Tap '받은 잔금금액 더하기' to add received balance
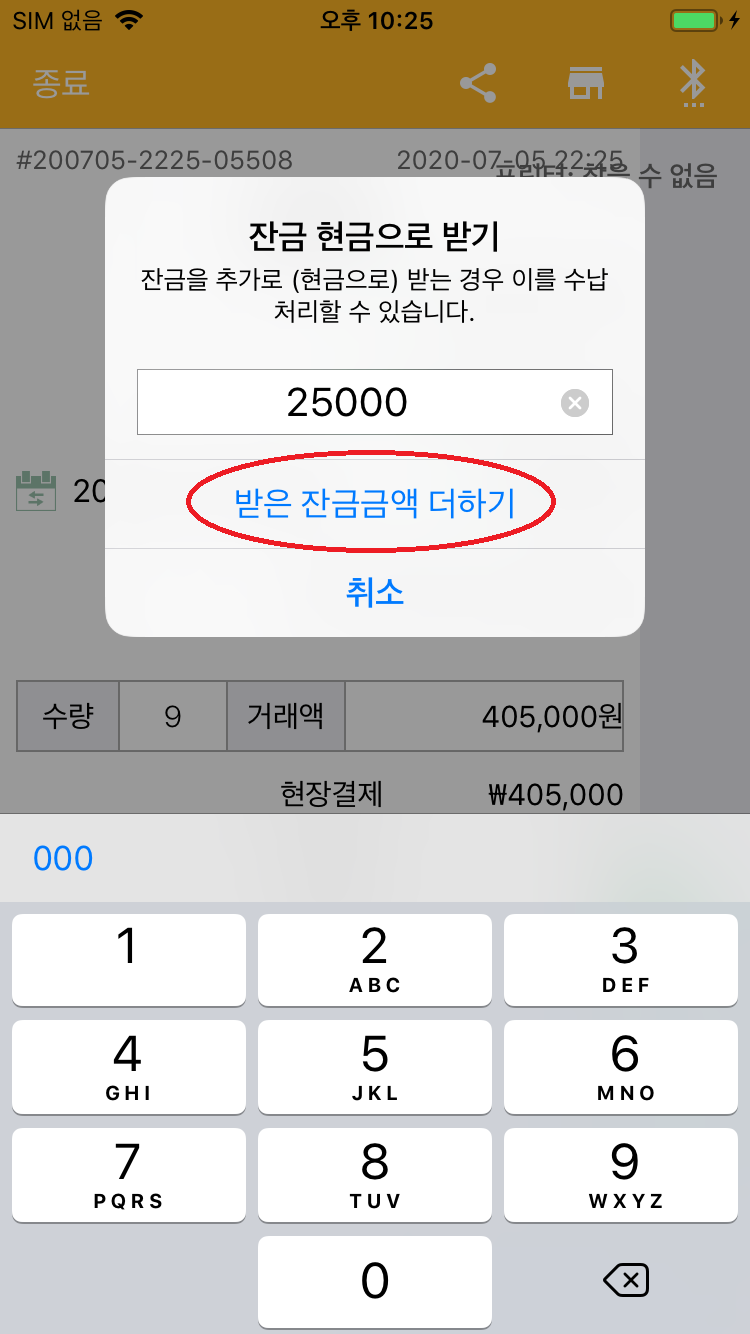 tap(374, 503)
